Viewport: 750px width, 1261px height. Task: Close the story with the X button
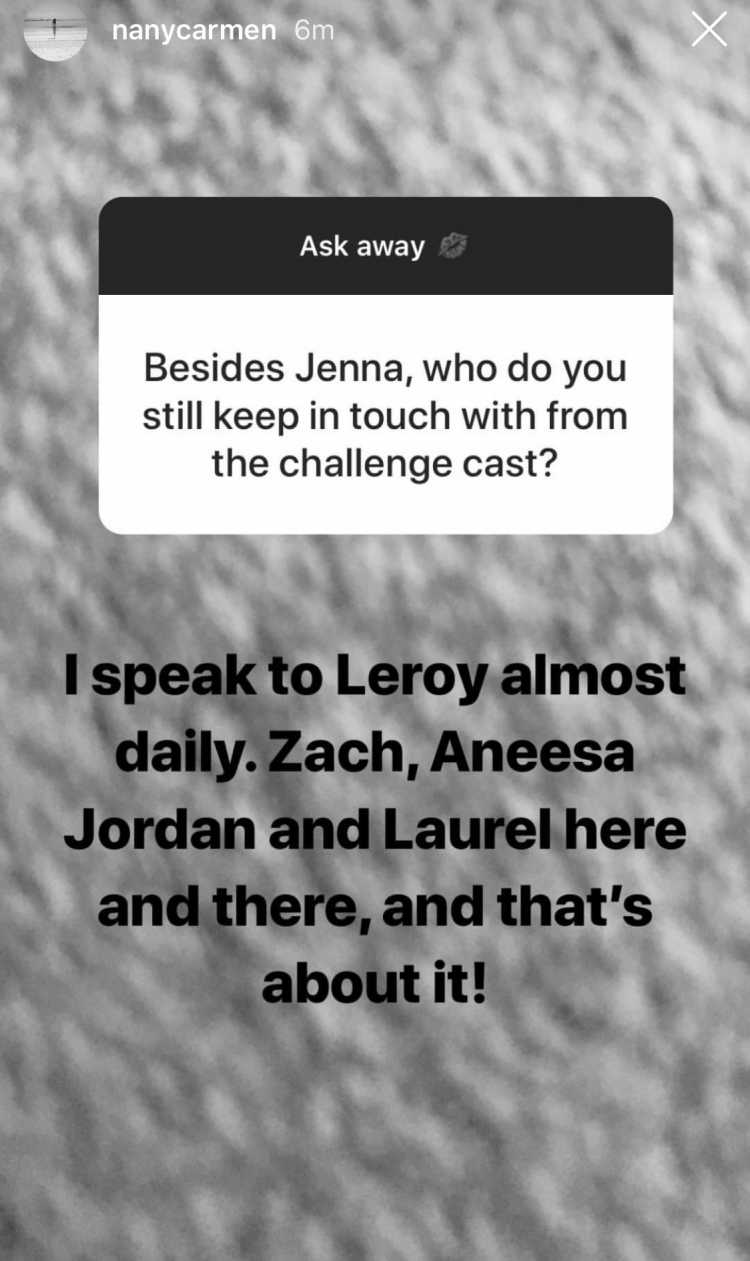[x=709, y=30]
